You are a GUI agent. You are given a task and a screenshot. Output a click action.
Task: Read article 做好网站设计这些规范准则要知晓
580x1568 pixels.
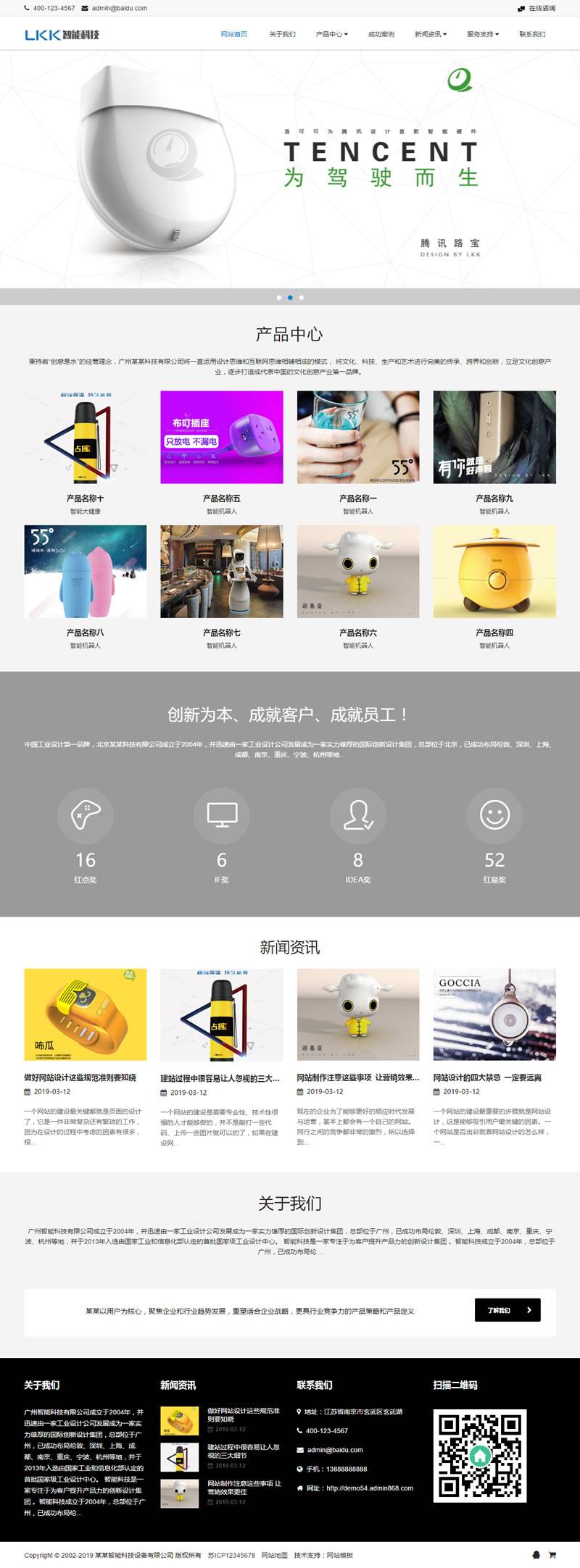80,1077
